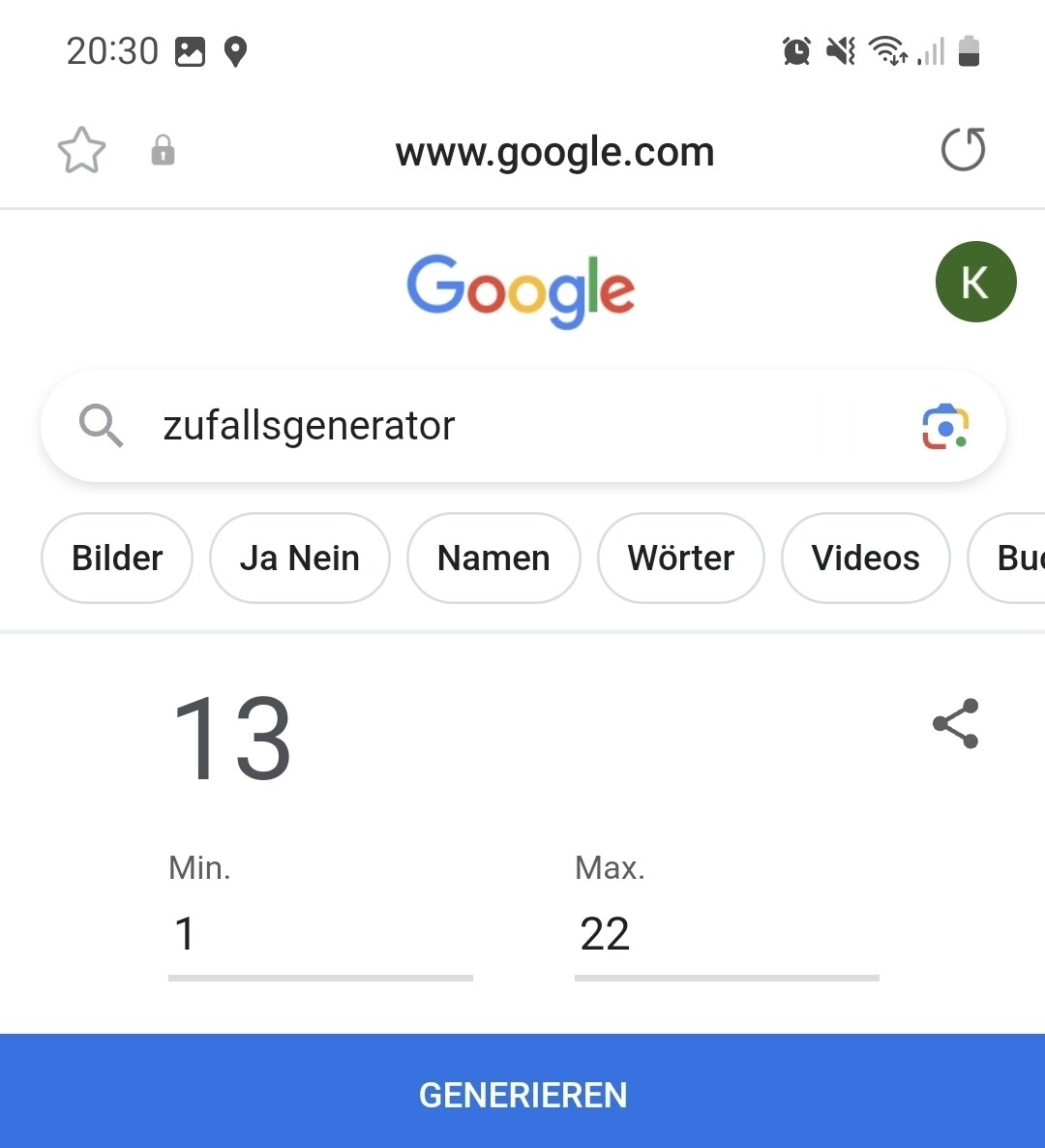Open the K account profile
Image resolution: width=1045 pixels, height=1148 pixels.
click(x=975, y=282)
